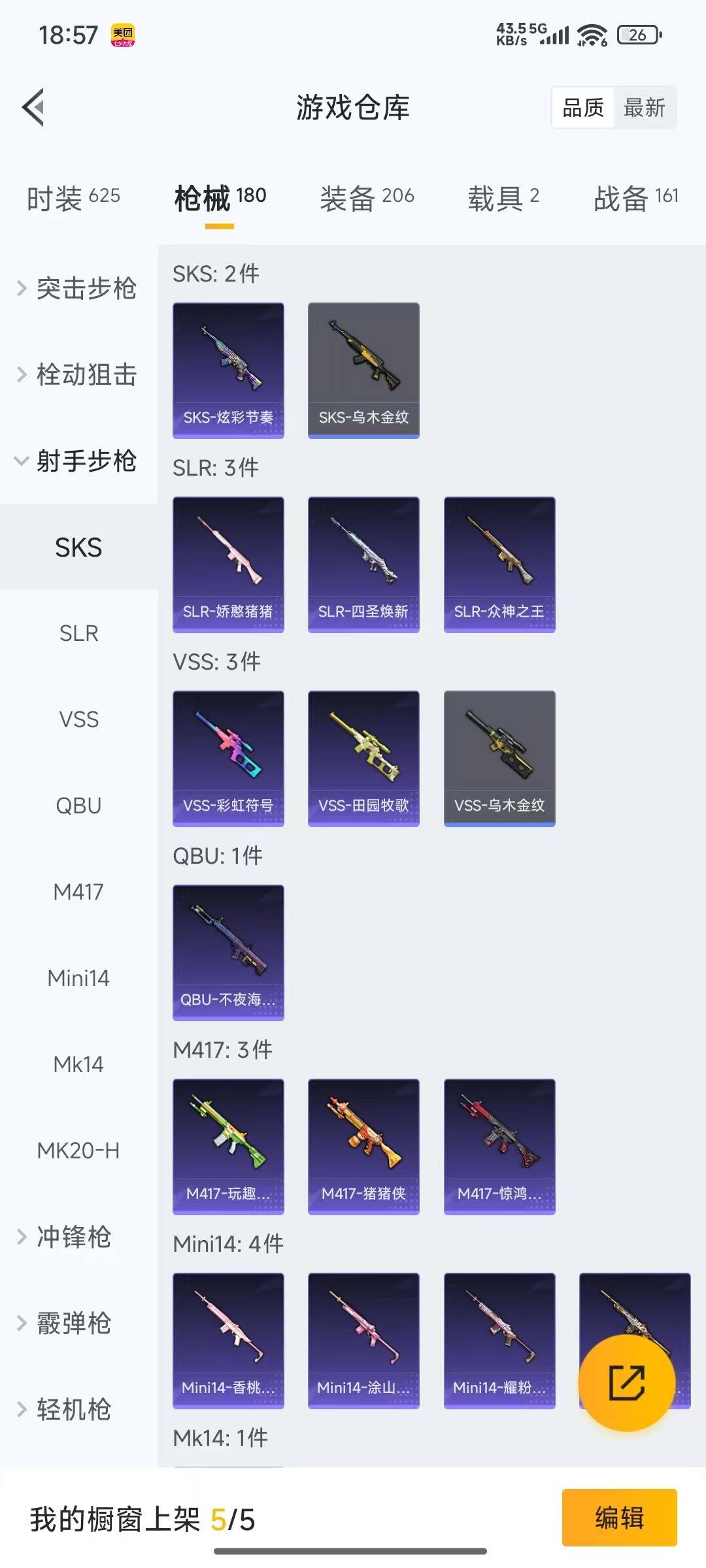The height and width of the screenshot is (1568, 706).
Task: Open the SLR-众神之王 skin
Action: [x=499, y=564]
